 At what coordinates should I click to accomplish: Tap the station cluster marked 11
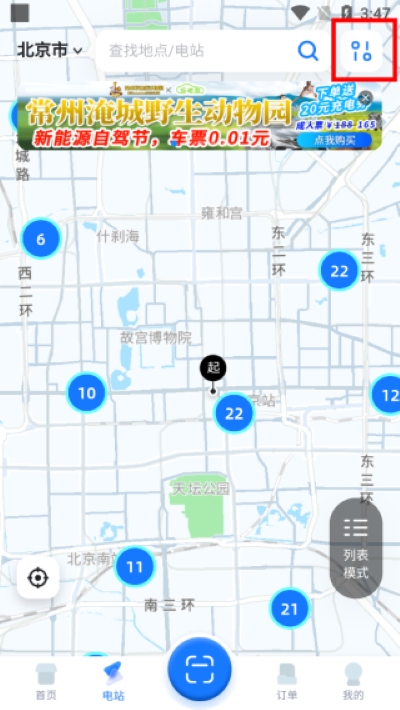tap(135, 566)
